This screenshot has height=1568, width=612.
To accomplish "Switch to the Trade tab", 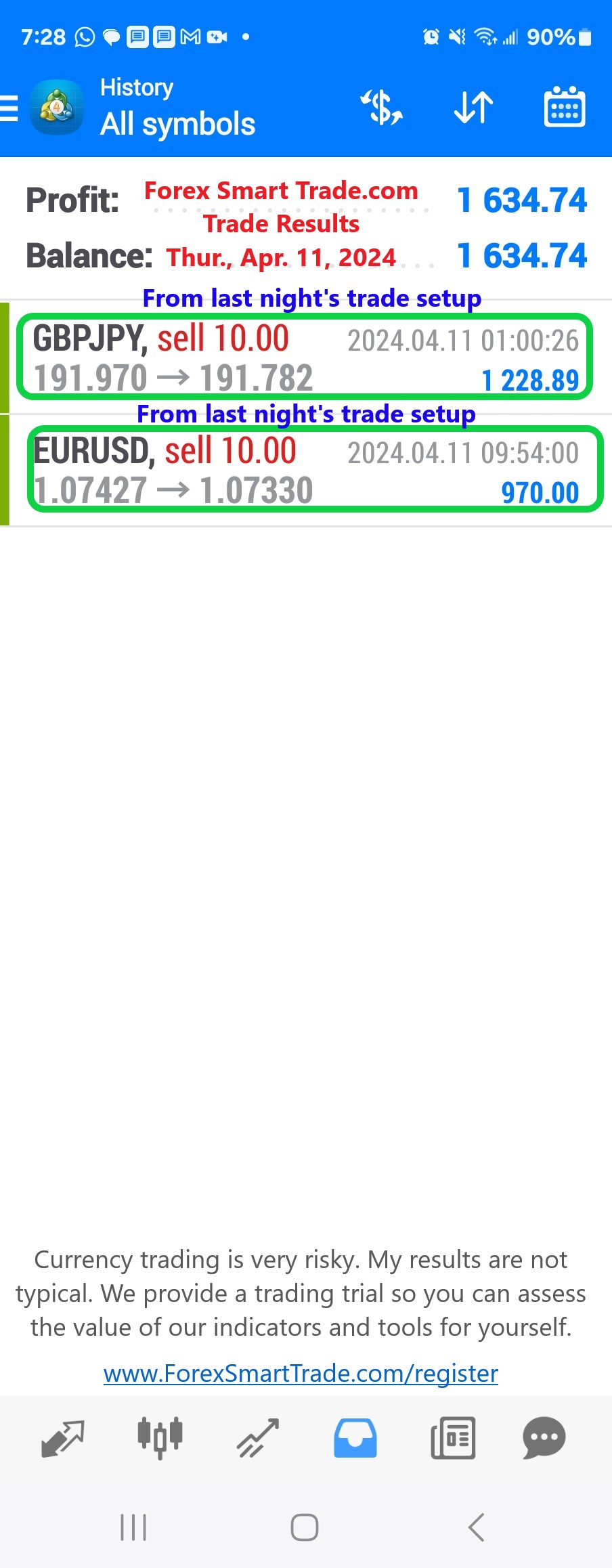I will coord(258,1438).
